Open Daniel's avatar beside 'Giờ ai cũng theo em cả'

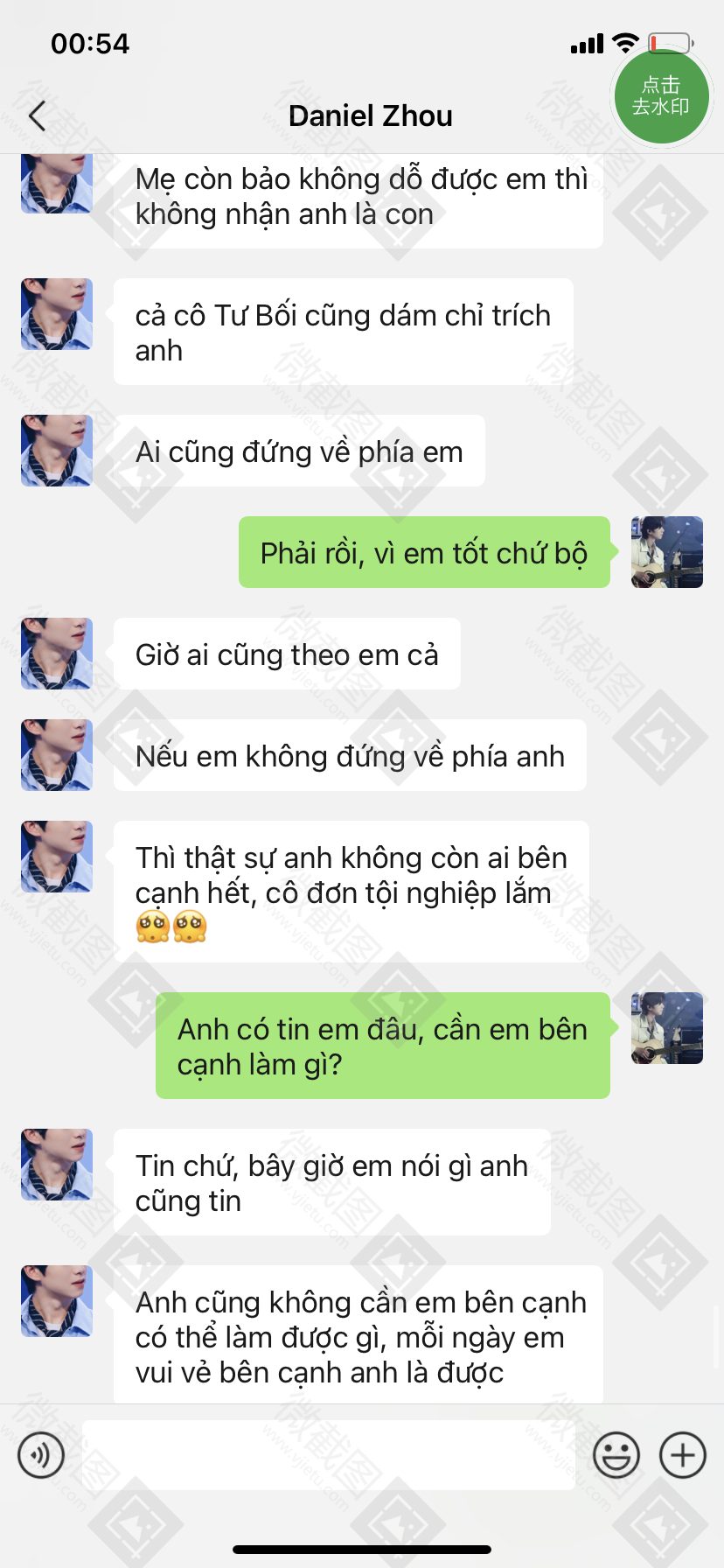[57, 654]
